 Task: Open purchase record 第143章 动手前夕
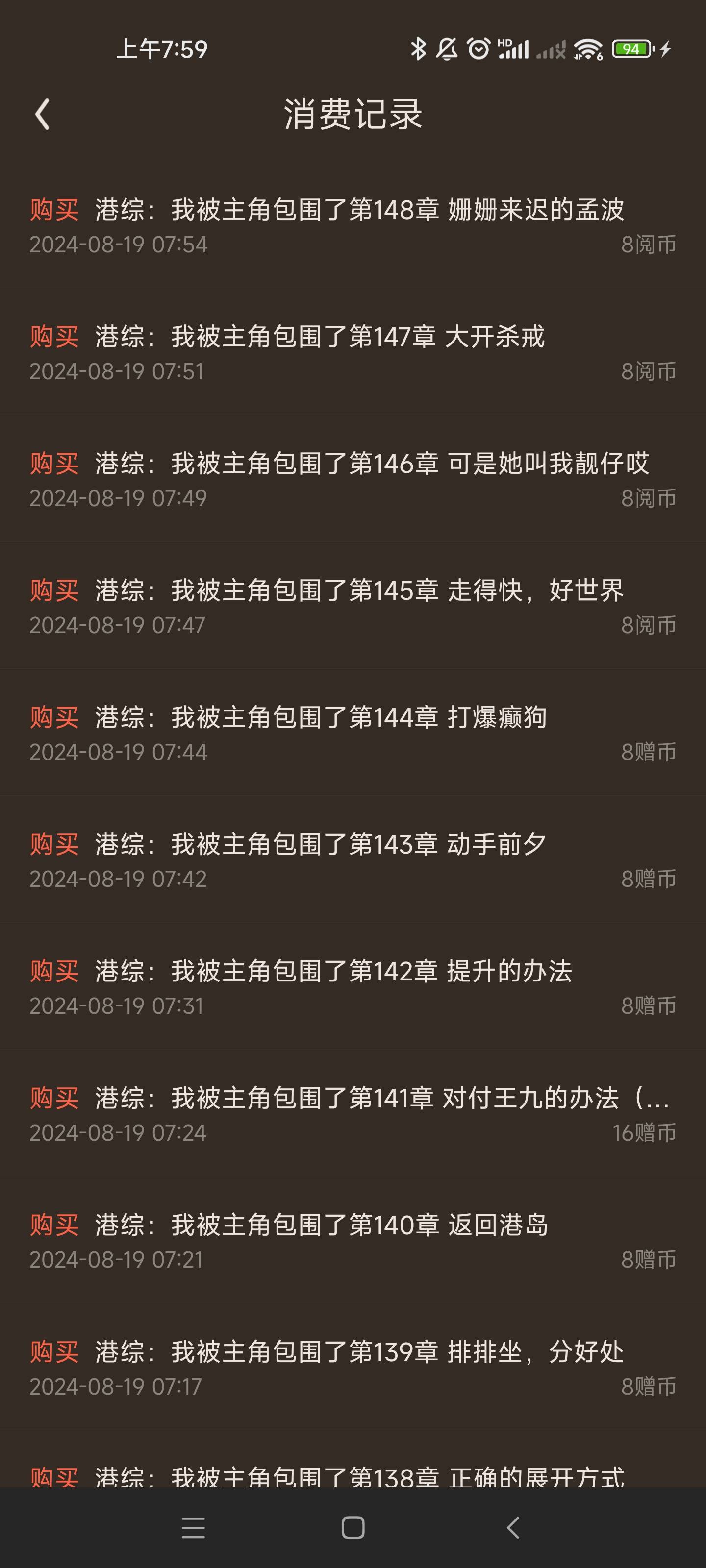coord(353,860)
